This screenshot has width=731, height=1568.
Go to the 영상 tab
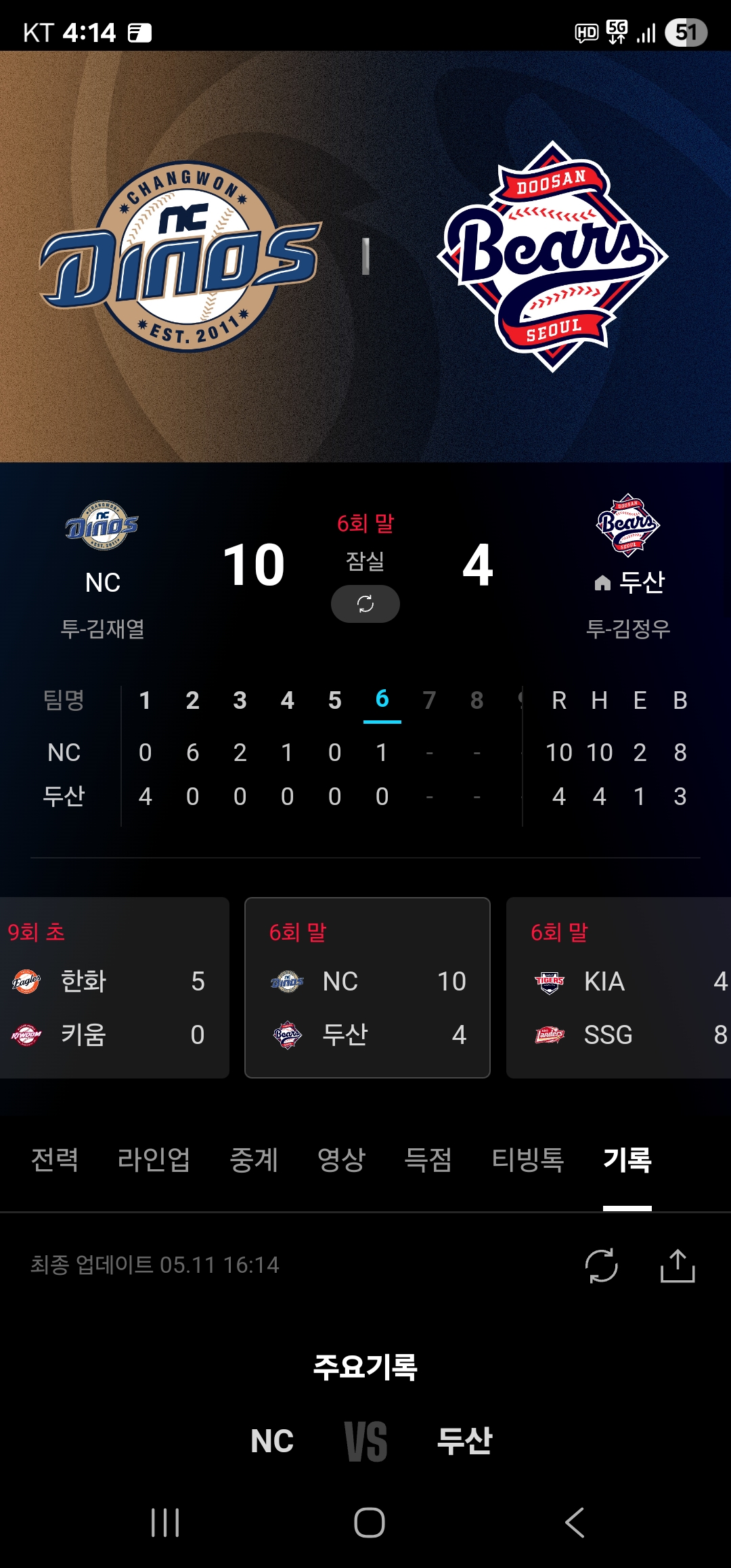click(x=341, y=1159)
